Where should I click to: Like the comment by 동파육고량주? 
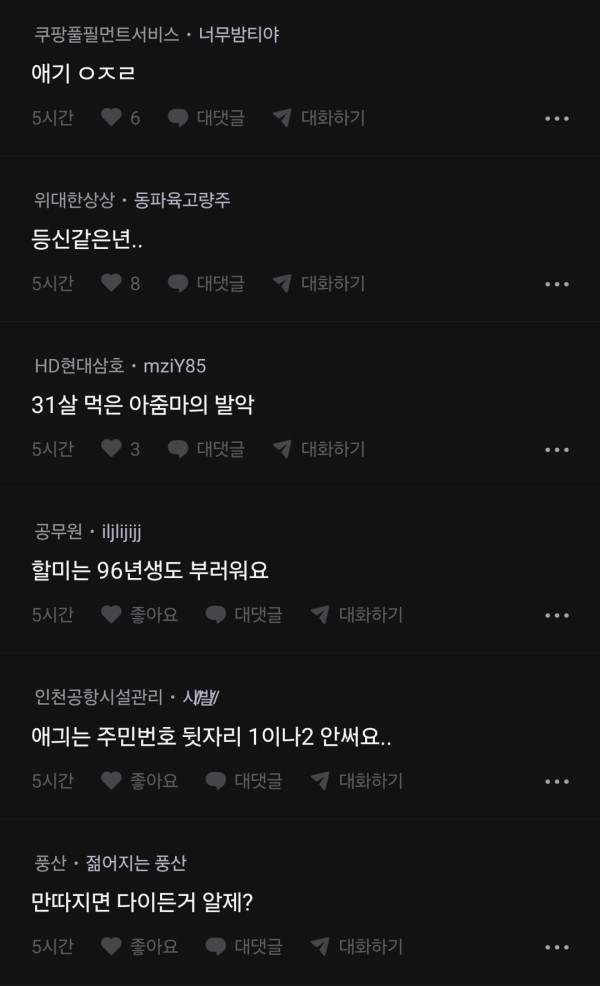(x=112, y=283)
